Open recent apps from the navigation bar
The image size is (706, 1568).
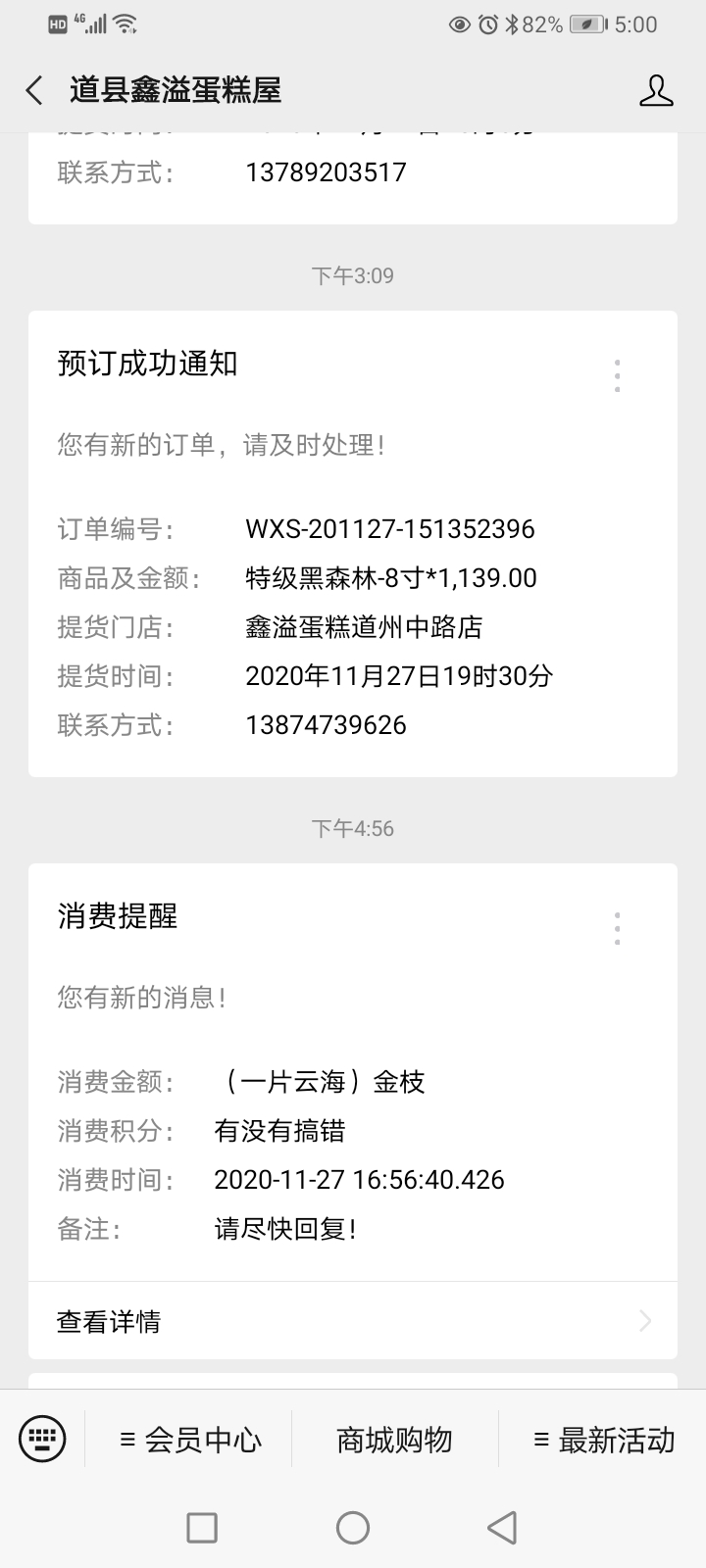pos(202,1527)
